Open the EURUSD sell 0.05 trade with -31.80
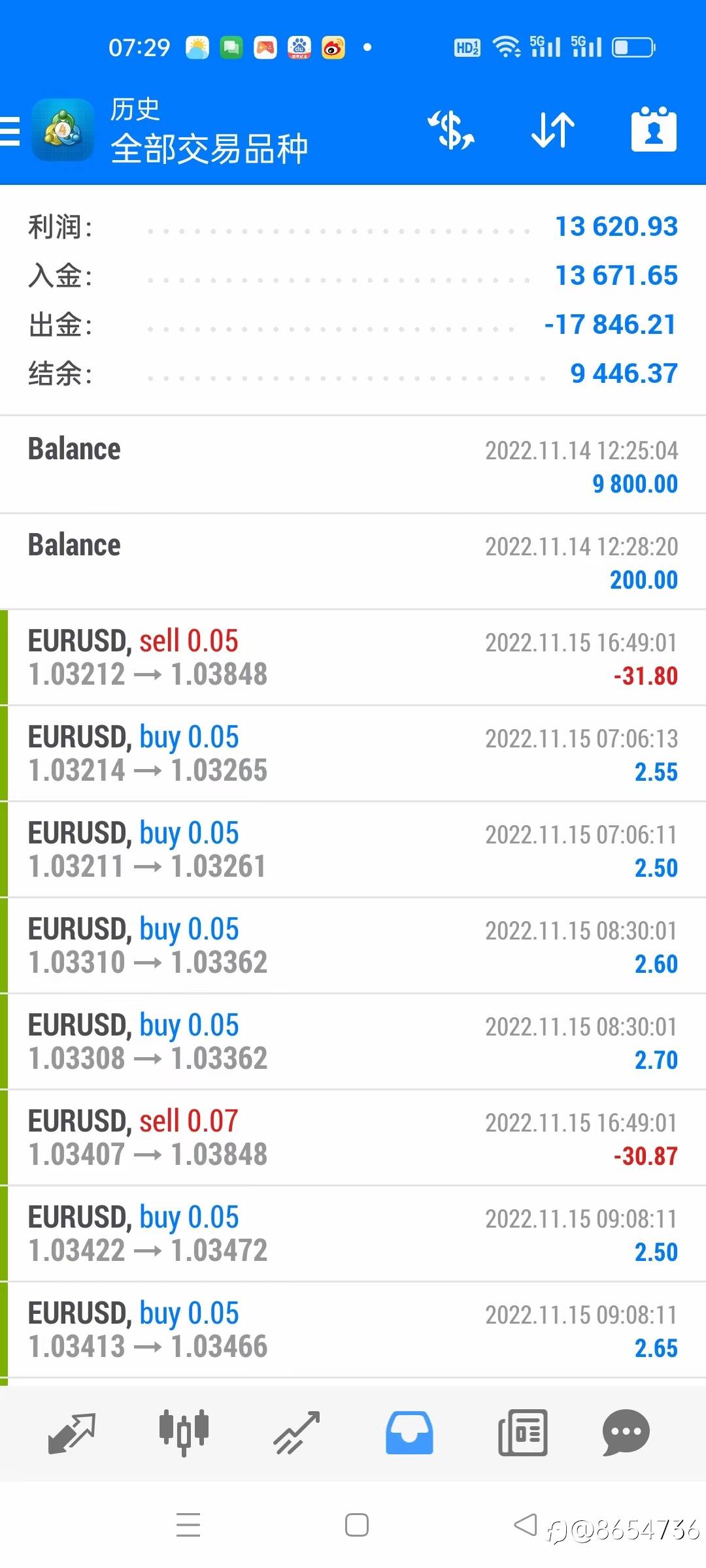Image resolution: width=706 pixels, height=1568 pixels. 353,658
